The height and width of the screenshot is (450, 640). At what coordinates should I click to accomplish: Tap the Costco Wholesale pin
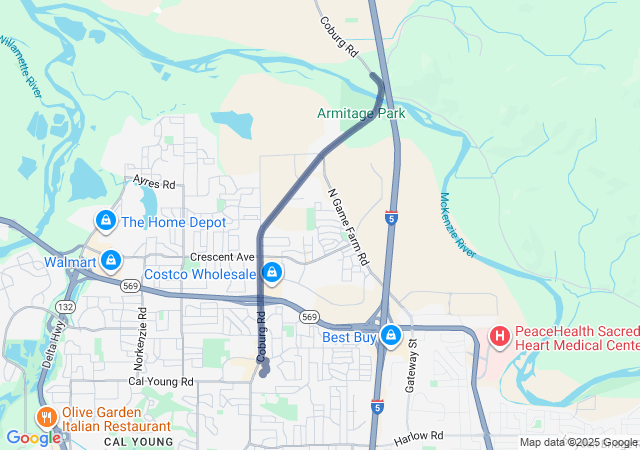tap(271, 272)
